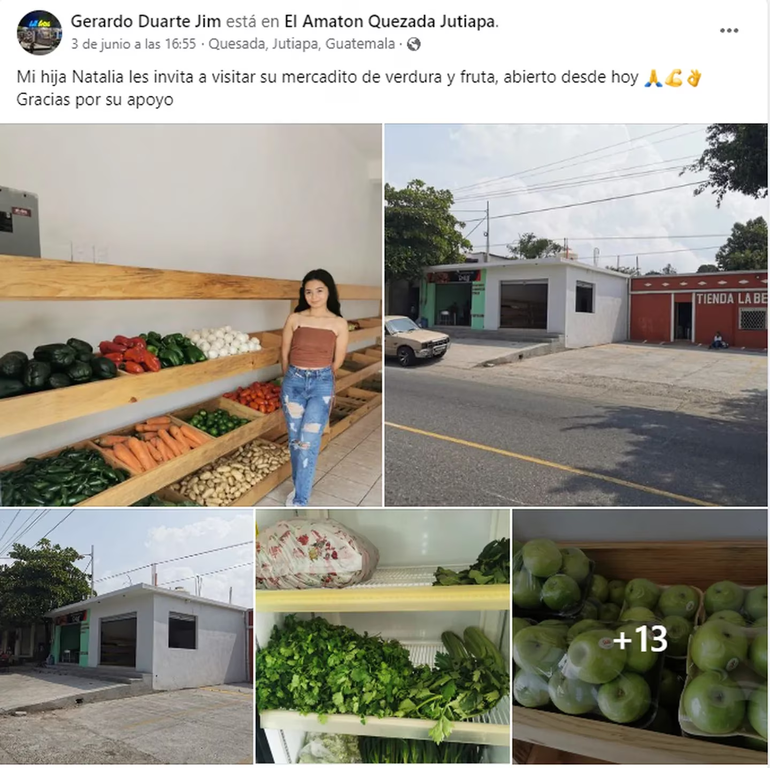
Task: Open Gerardo Duarte Jim's profile picture
Action: tap(39, 32)
